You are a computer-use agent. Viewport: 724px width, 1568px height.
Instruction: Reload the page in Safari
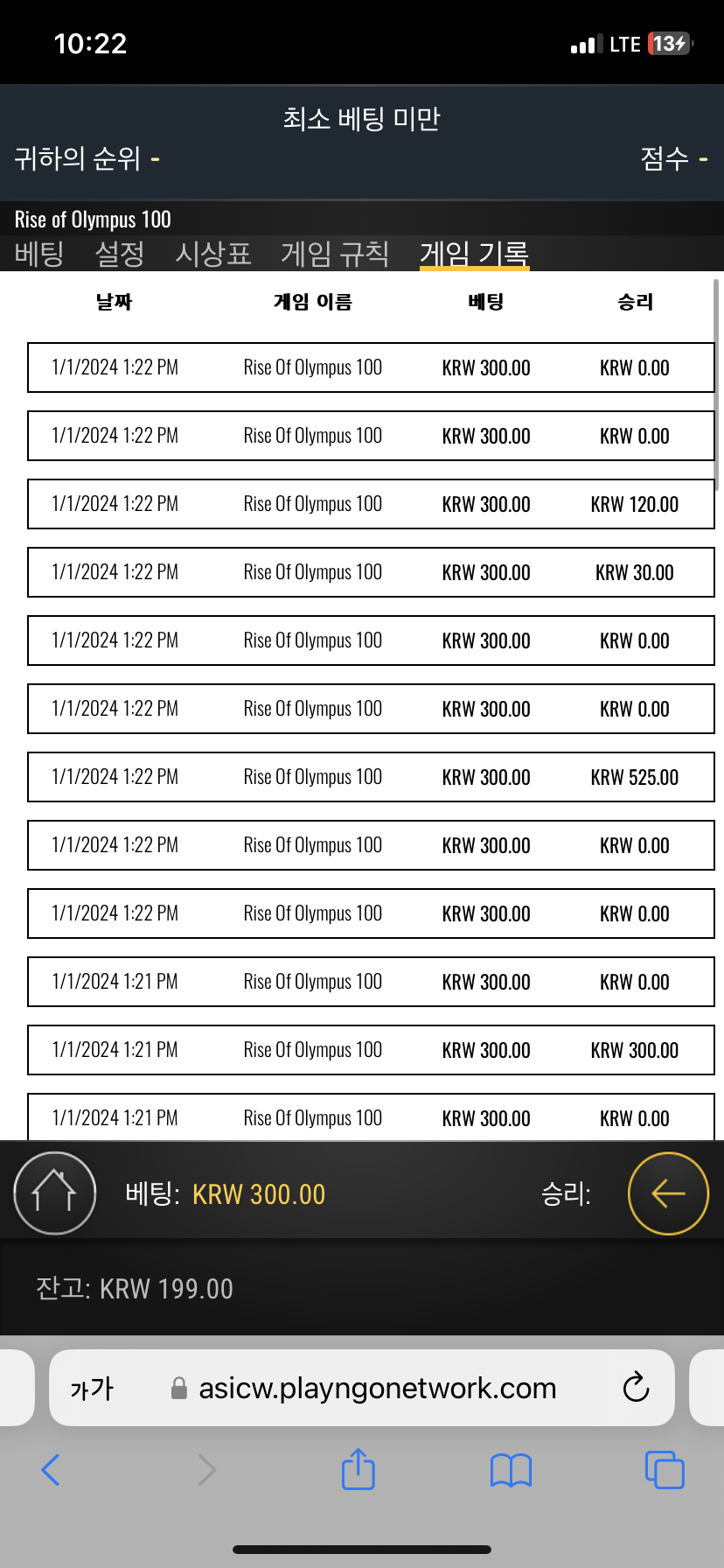pyautogui.click(x=636, y=1387)
